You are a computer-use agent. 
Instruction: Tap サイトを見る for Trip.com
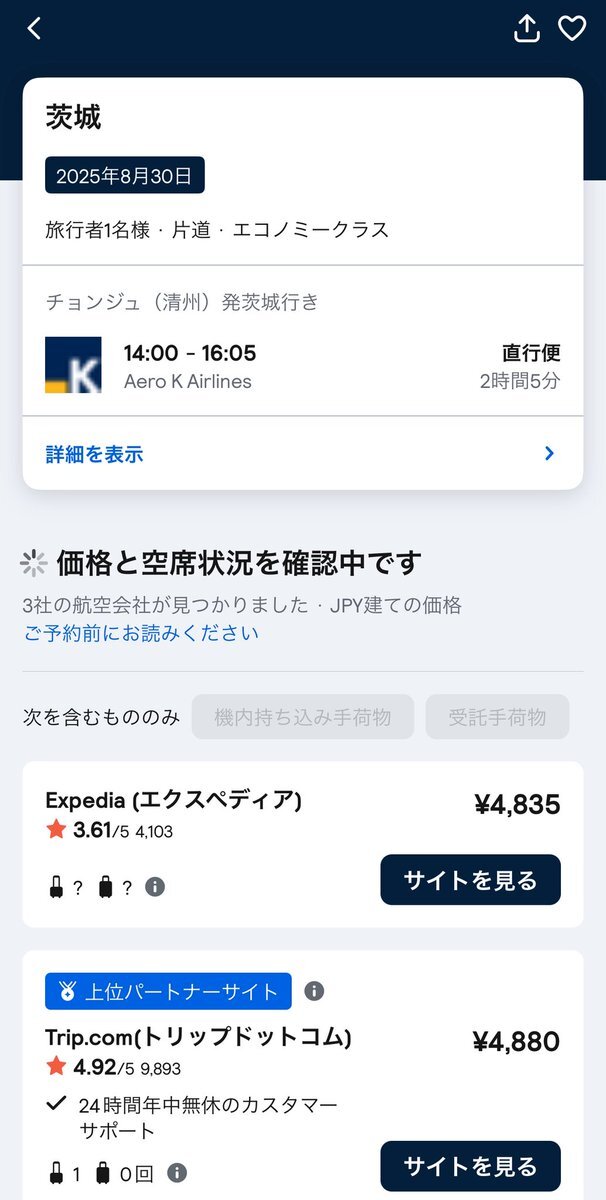pyautogui.click(x=470, y=1166)
